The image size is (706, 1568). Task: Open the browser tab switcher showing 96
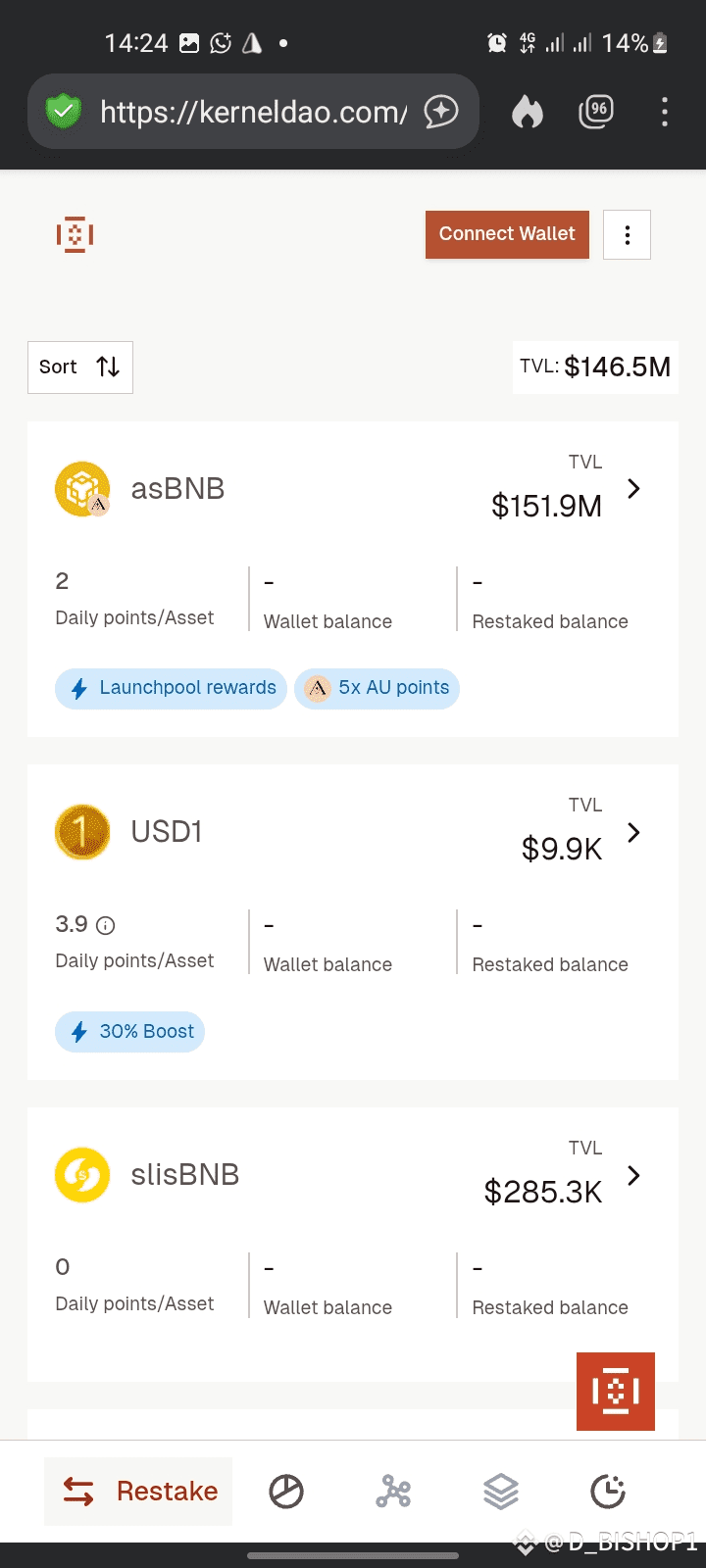pos(596,112)
